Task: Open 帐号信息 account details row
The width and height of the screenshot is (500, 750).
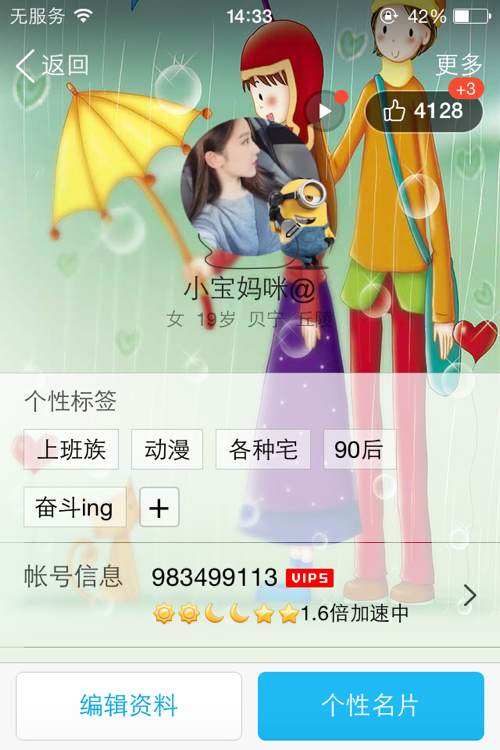Action: click(250, 595)
